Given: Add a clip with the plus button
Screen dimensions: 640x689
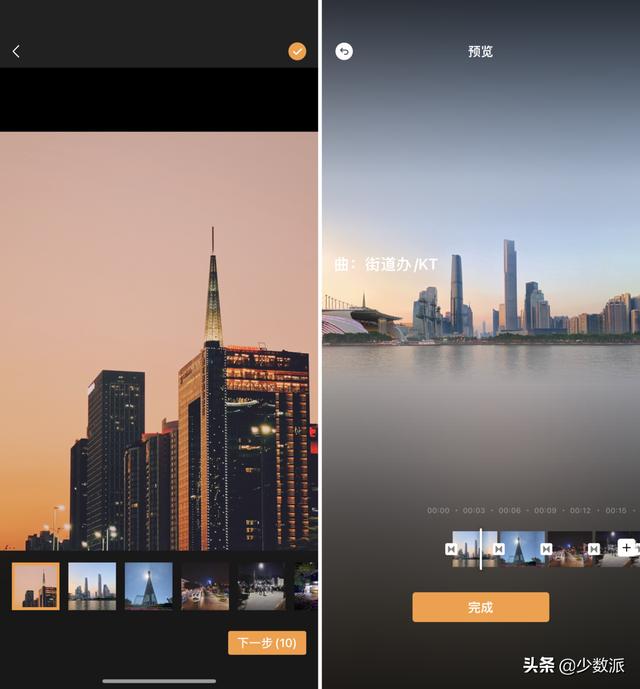Looking at the screenshot, I should point(626,547).
